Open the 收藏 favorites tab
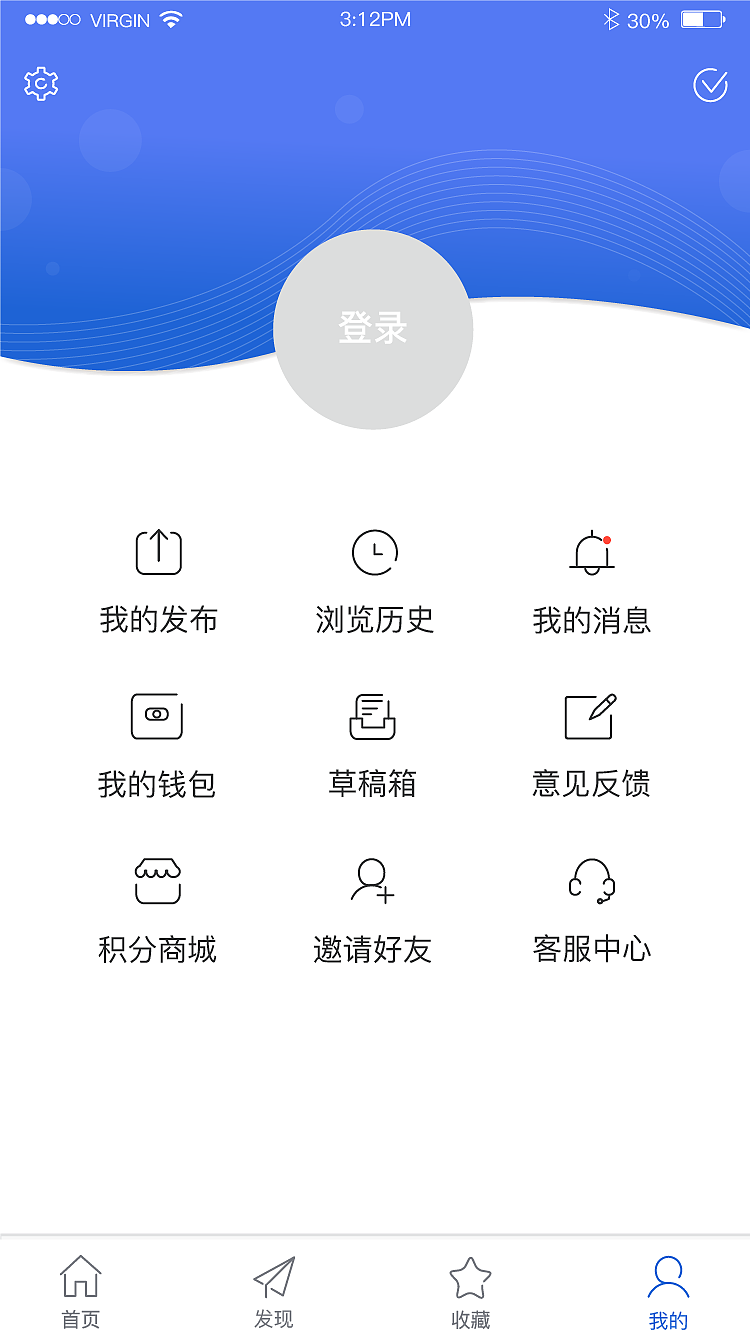Image resolution: width=750 pixels, height=1334 pixels. tap(470, 1290)
